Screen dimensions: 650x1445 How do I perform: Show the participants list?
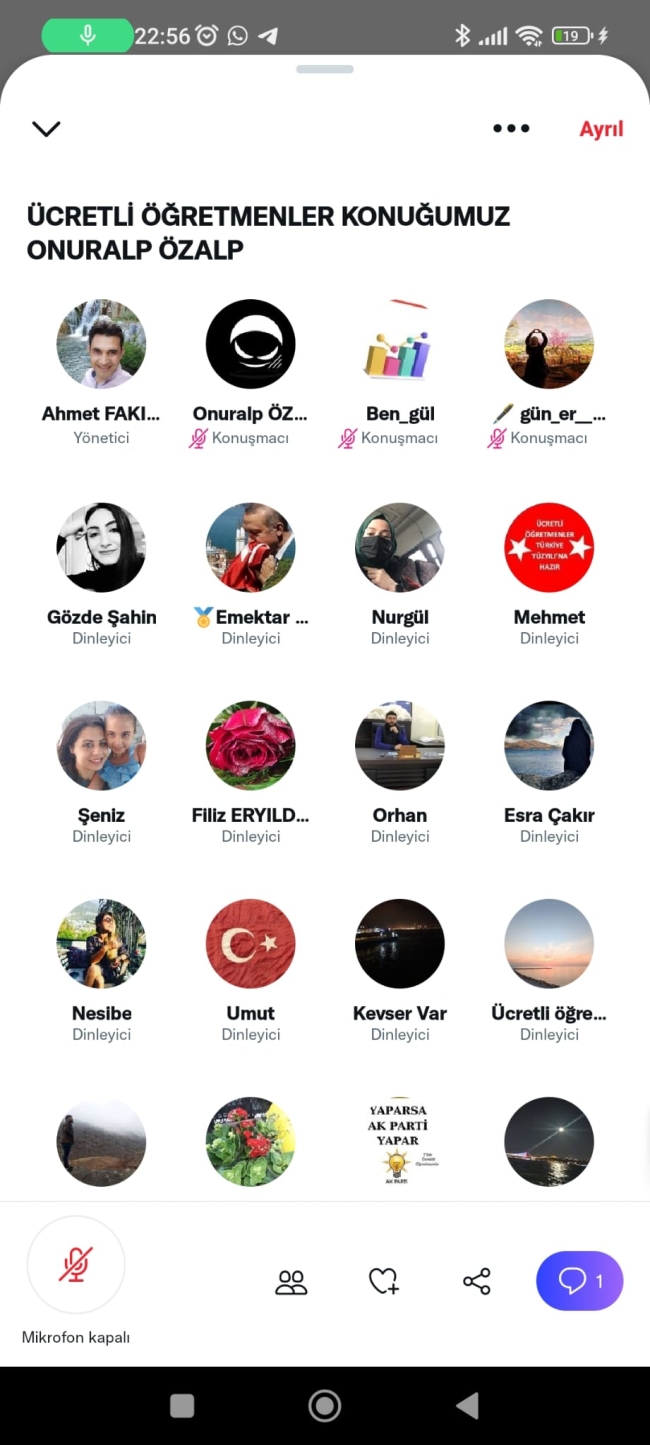(291, 1282)
